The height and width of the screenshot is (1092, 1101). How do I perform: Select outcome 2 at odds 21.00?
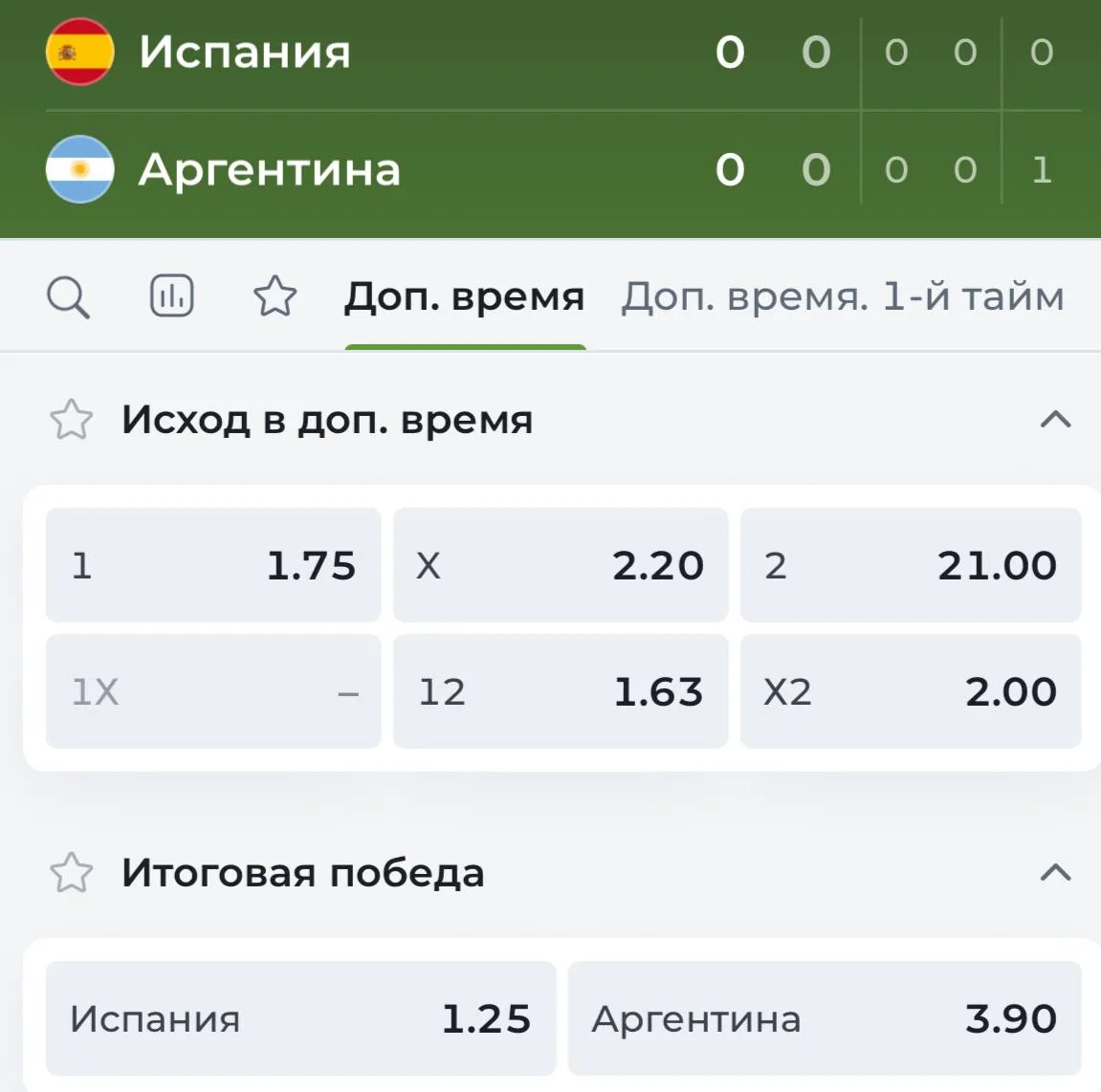[911, 565]
